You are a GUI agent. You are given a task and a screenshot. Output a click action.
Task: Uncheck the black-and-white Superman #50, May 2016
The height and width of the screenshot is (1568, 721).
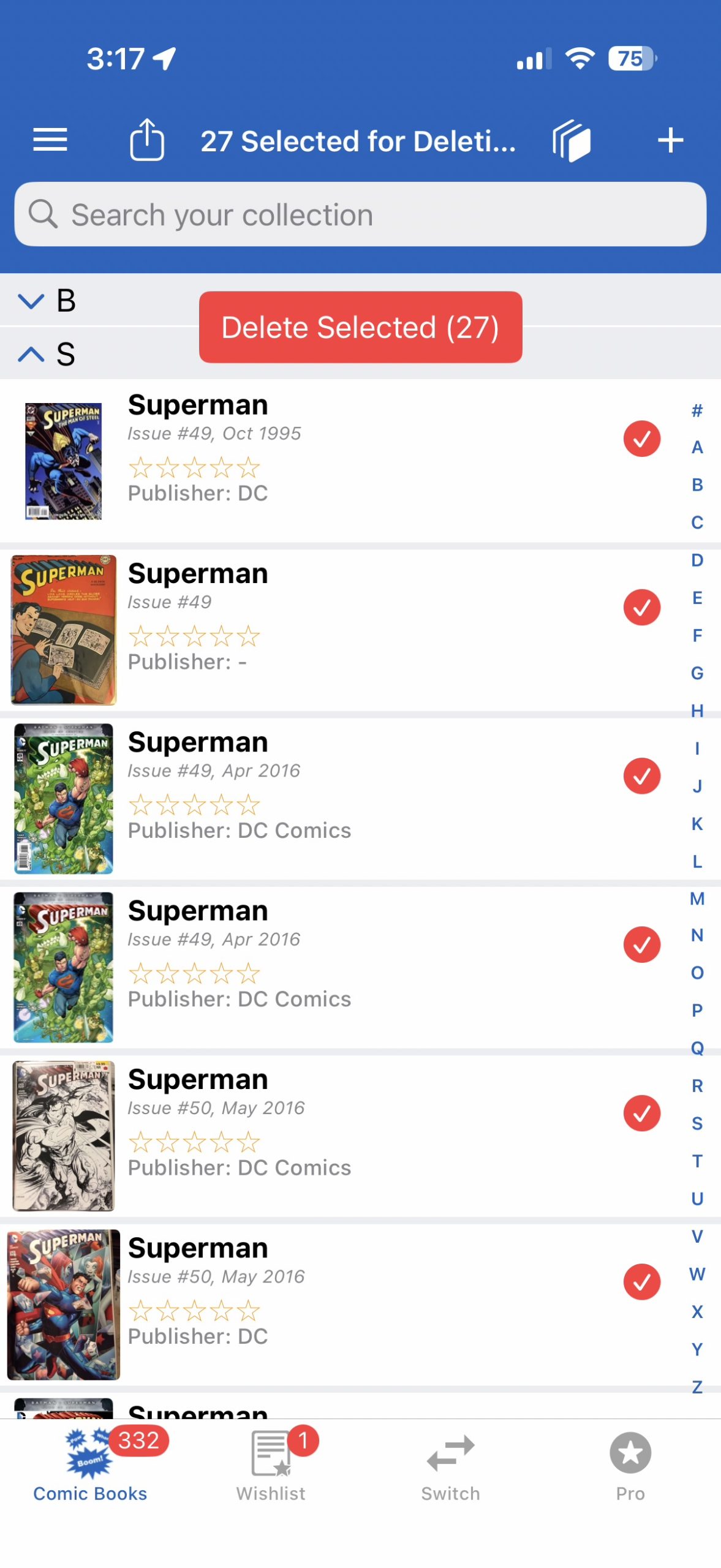[x=641, y=1113]
